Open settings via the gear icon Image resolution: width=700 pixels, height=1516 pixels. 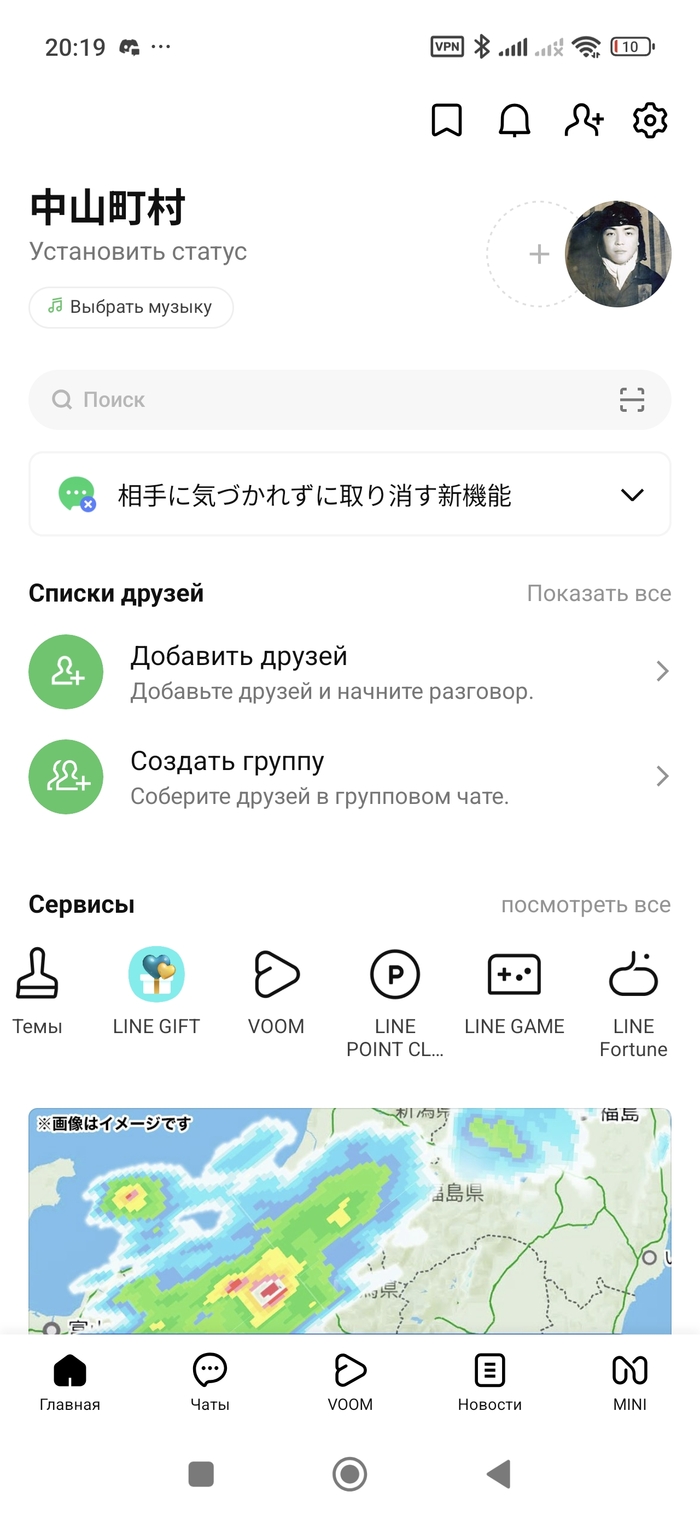pos(650,121)
